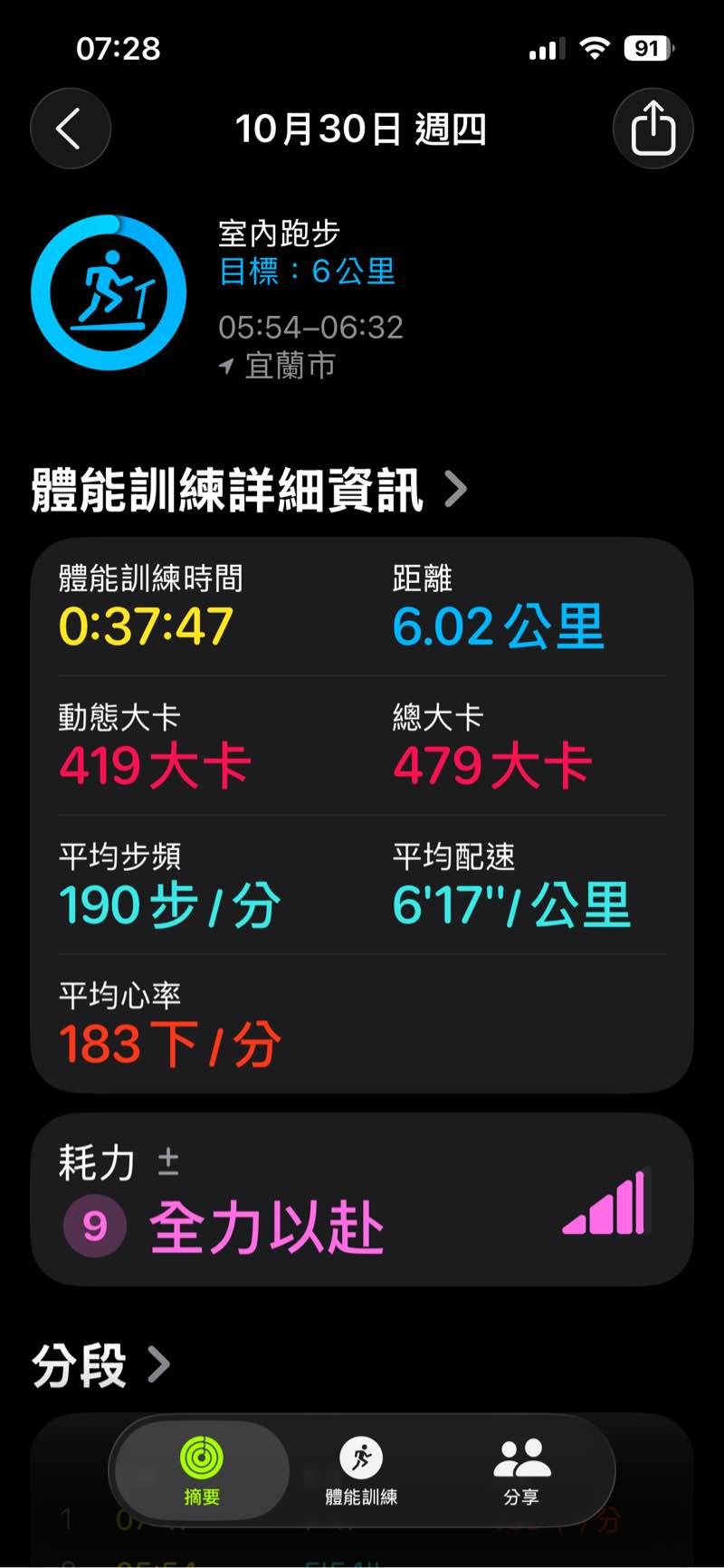This screenshot has width=724, height=1568.
Task: Open 體能訓練詳細資訊 details
Action: pyautogui.click(x=250, y=490)
